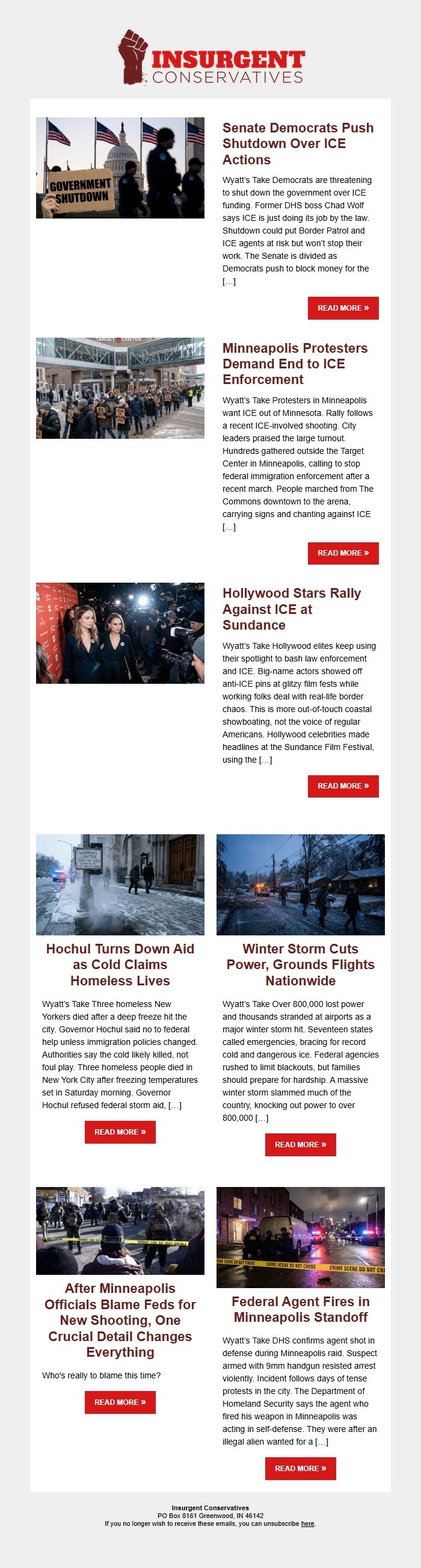
Task: Read more about Senate Democrats shutdown push
Action: [343, 308]
